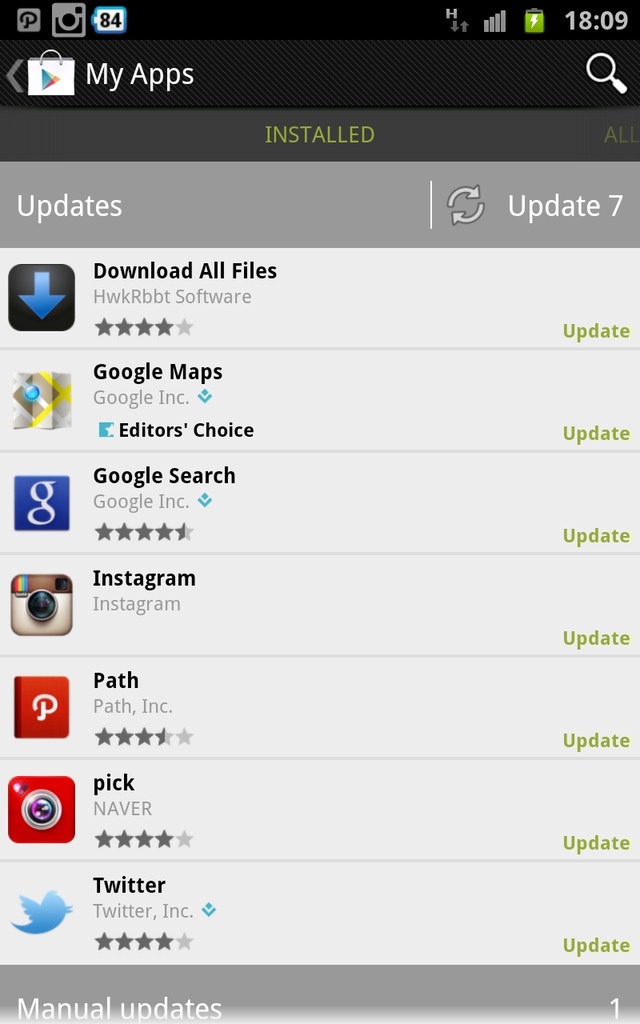This screenshot has height=1024, width=640.
Task: Open pick by NAVER entry
Action: point(300,810)
